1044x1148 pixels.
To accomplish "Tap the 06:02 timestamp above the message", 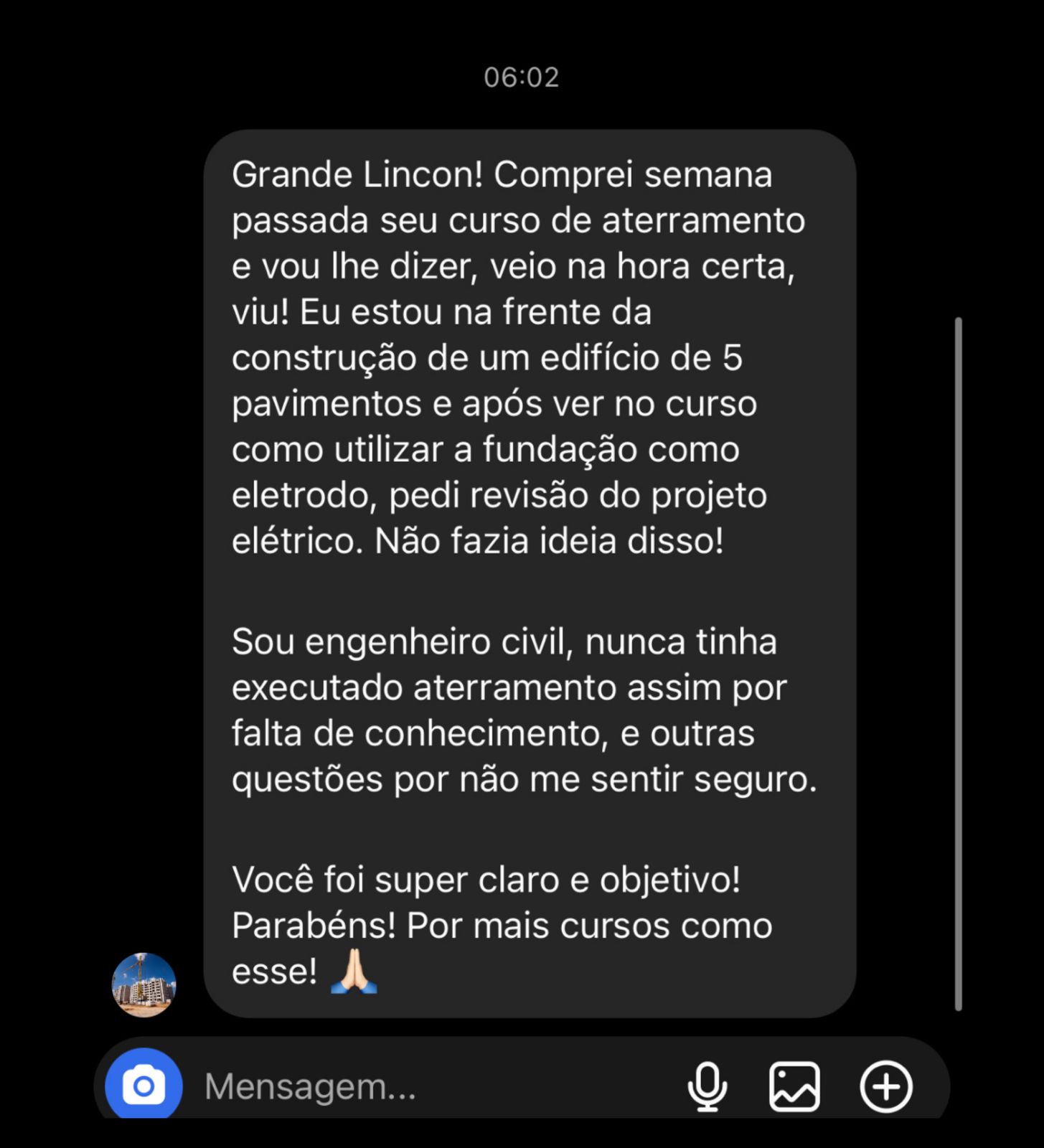I will (x=522, y=77).
